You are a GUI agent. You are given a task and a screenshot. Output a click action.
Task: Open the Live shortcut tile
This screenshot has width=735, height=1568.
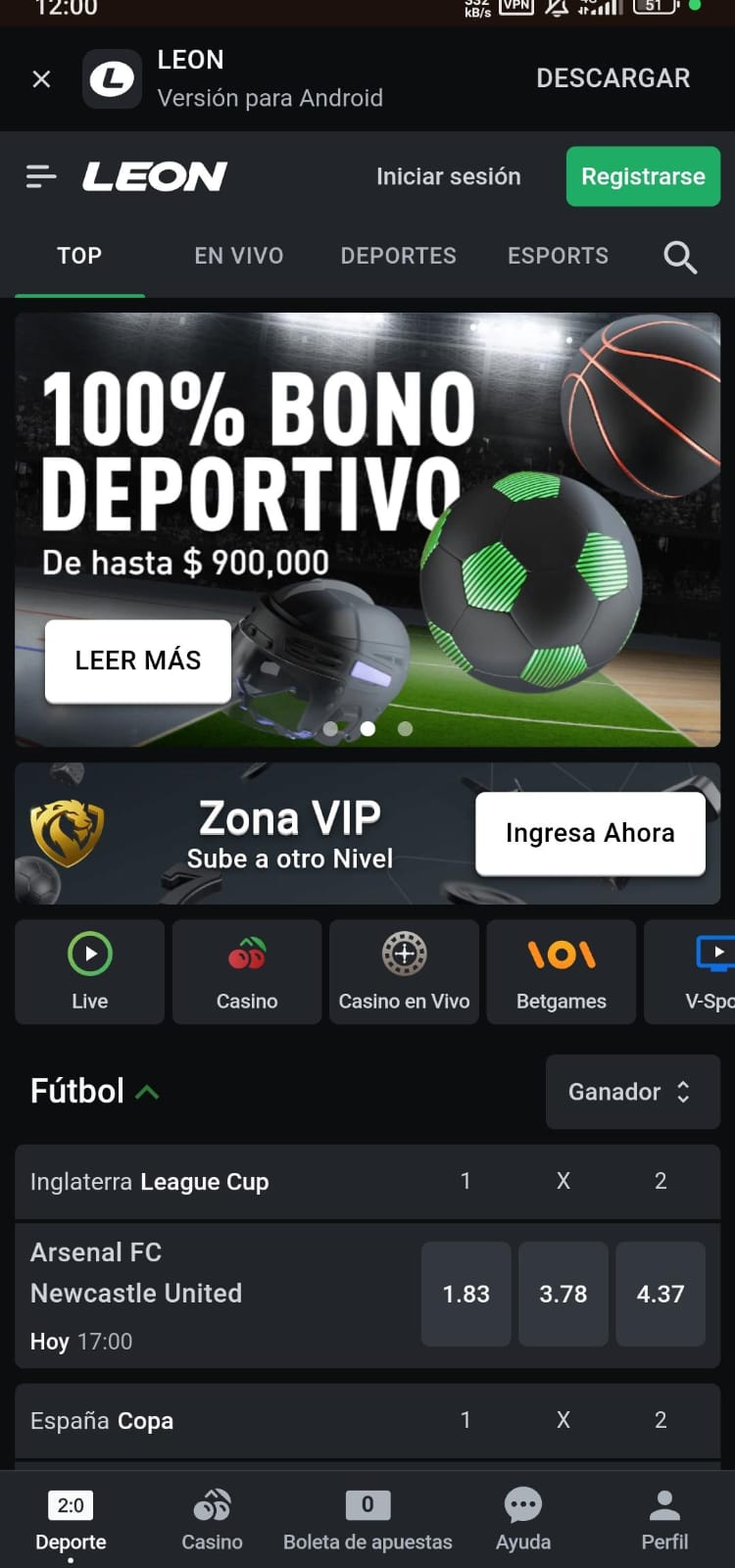tap(90, 971)
